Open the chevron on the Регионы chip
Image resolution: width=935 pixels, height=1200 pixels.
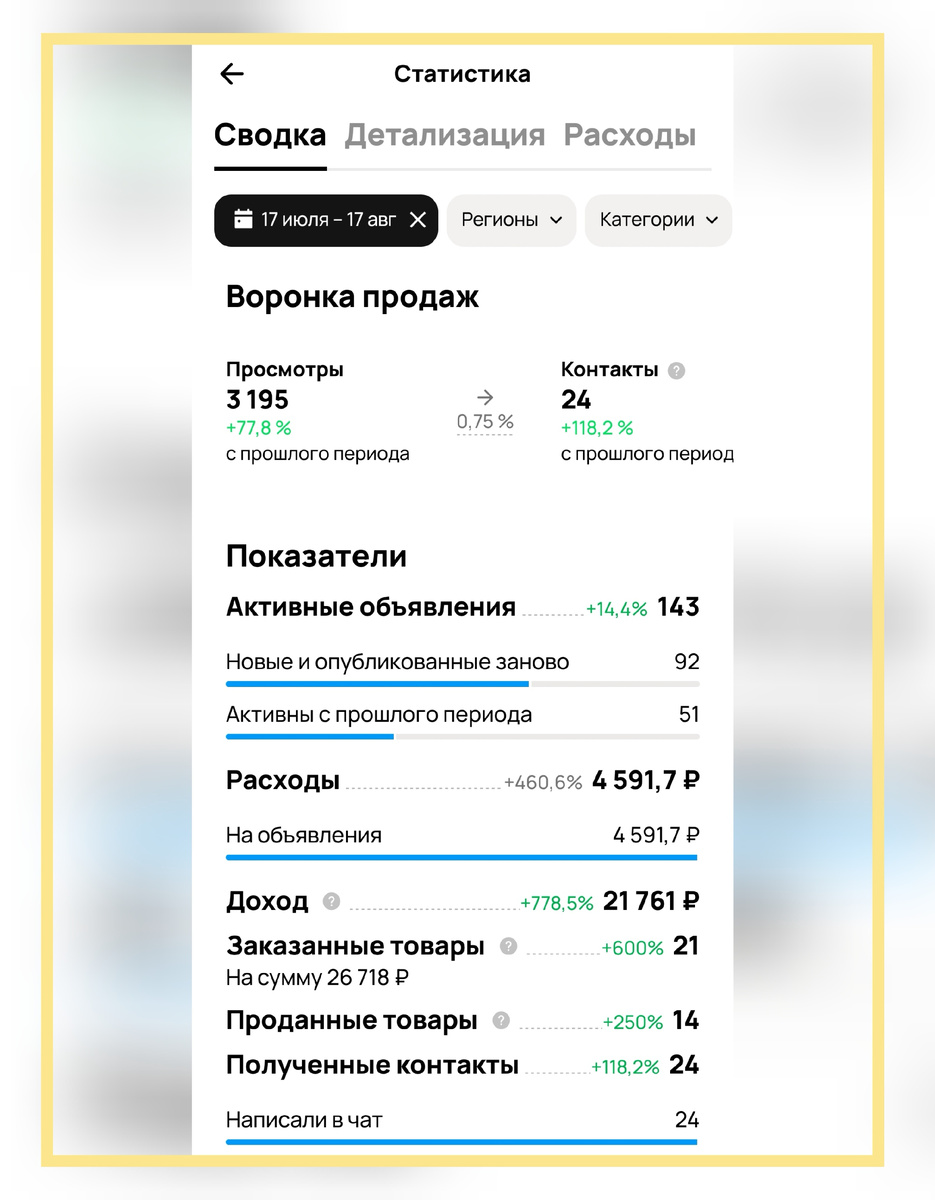click(557, 220)
